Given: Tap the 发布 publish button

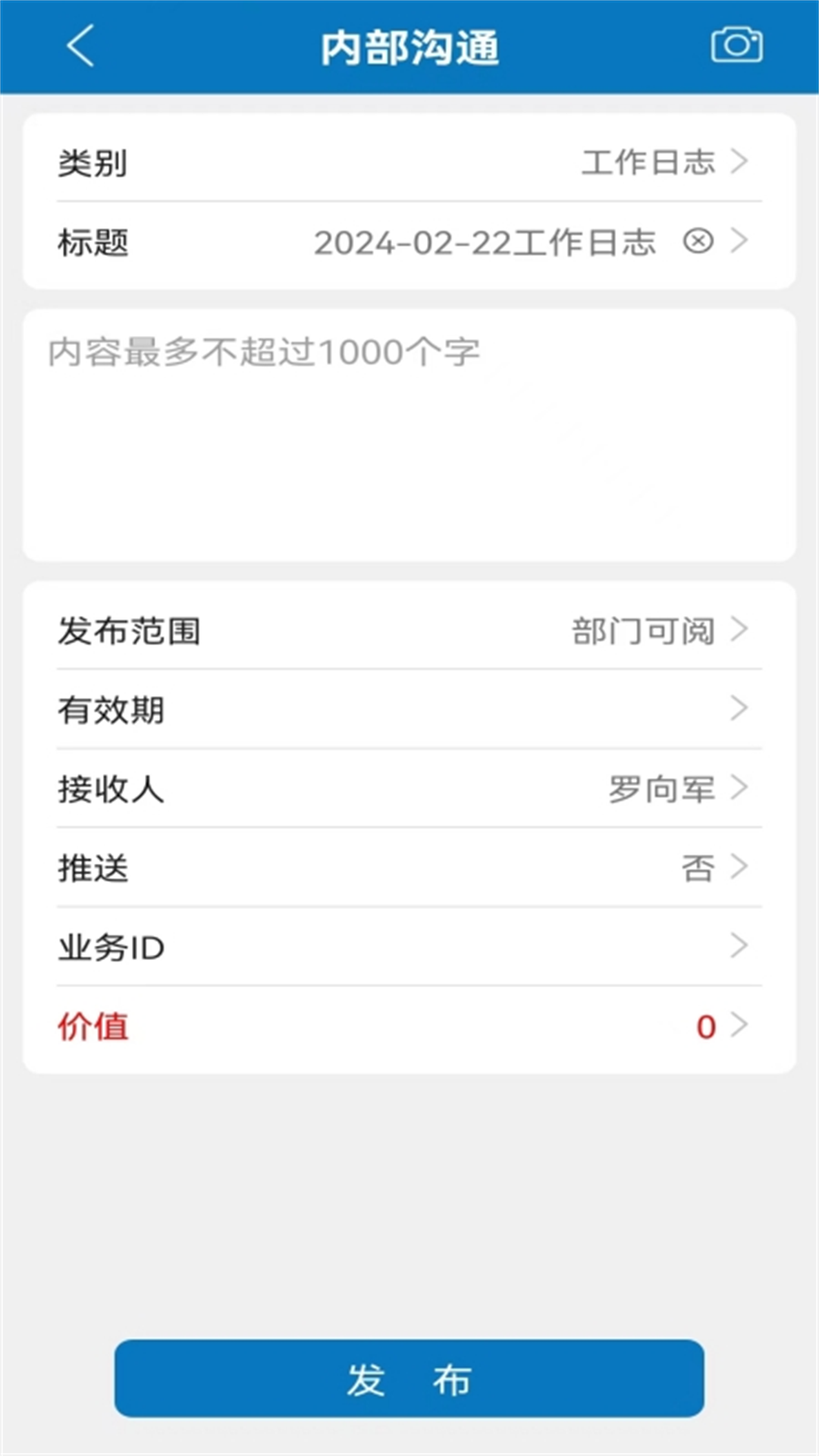Looking at the screenshot, I should [x=409, y=1378].
